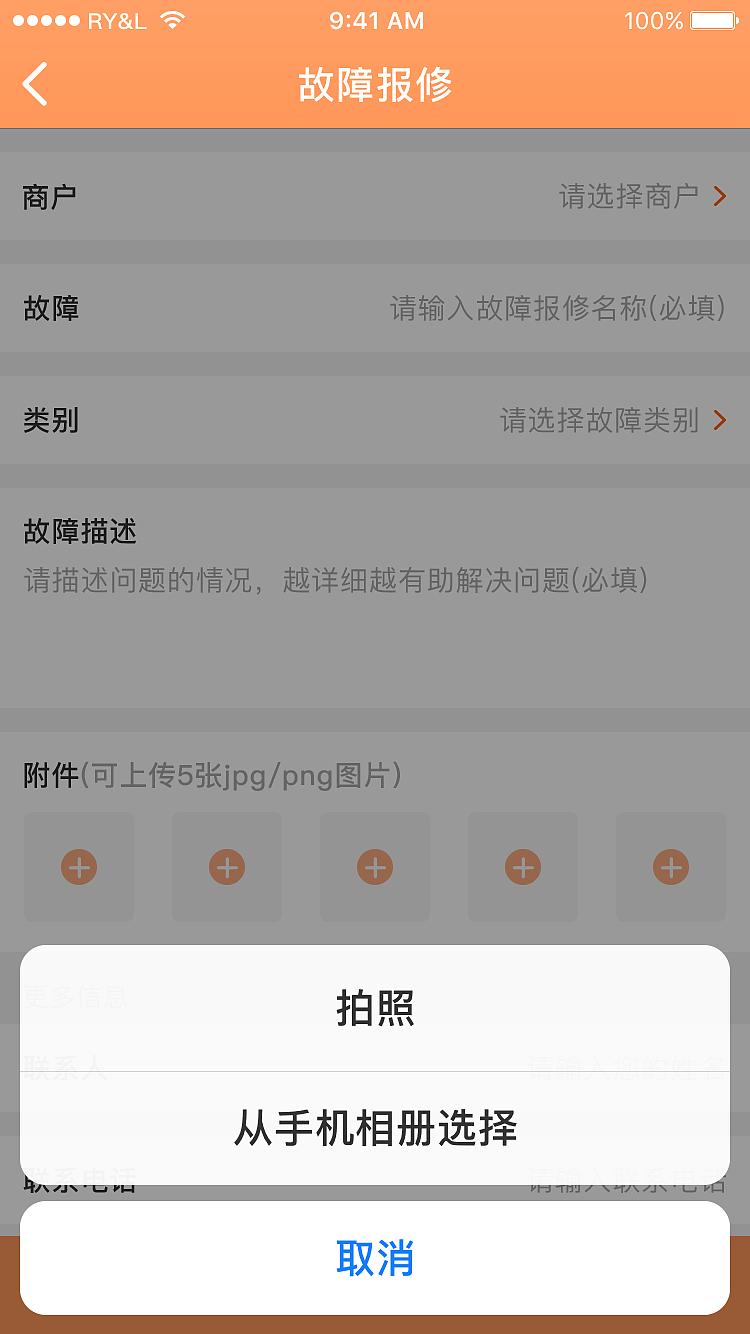Tap the first attachment upload plus icon

pyautogui.click(x=79, y=867)
